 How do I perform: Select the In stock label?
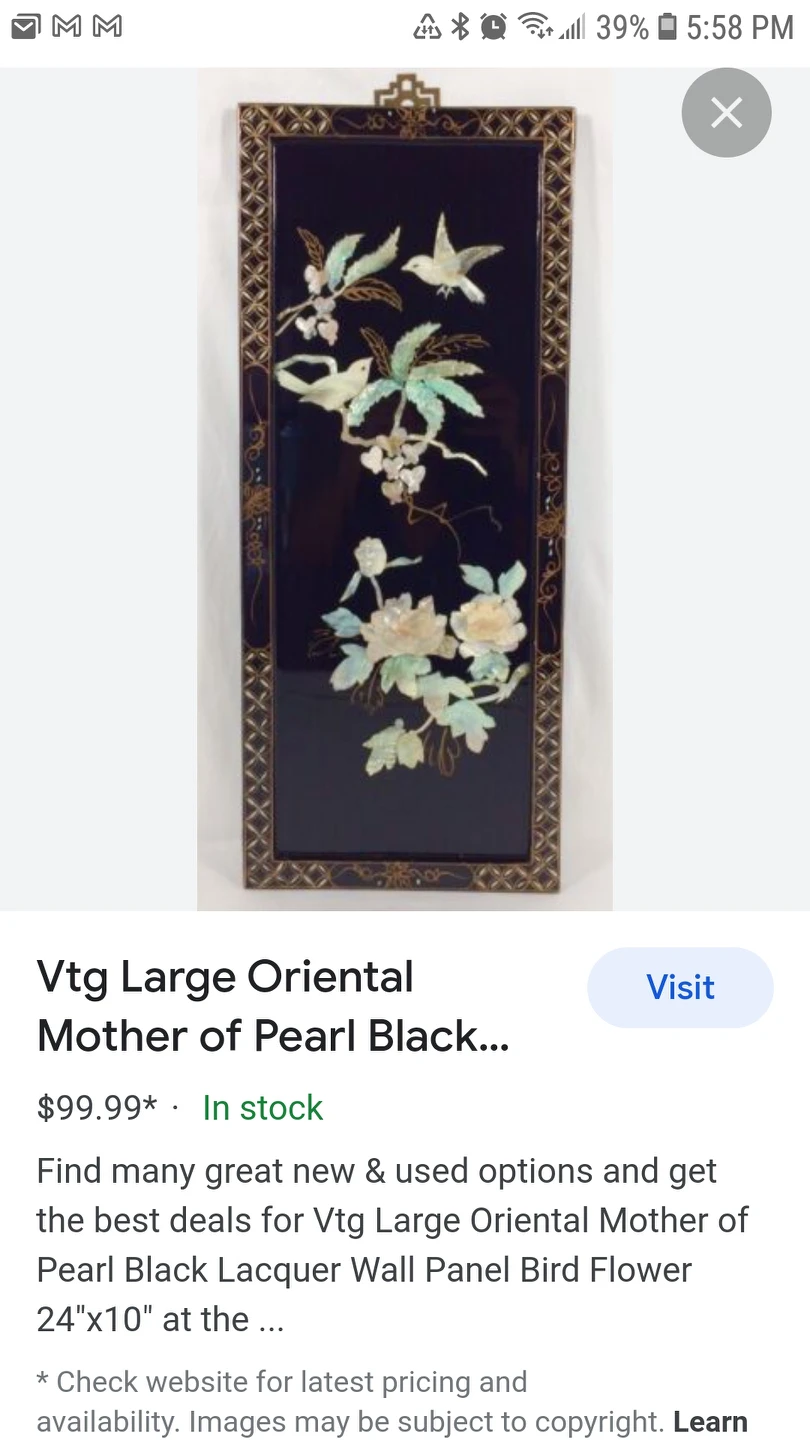point(262,1108)
